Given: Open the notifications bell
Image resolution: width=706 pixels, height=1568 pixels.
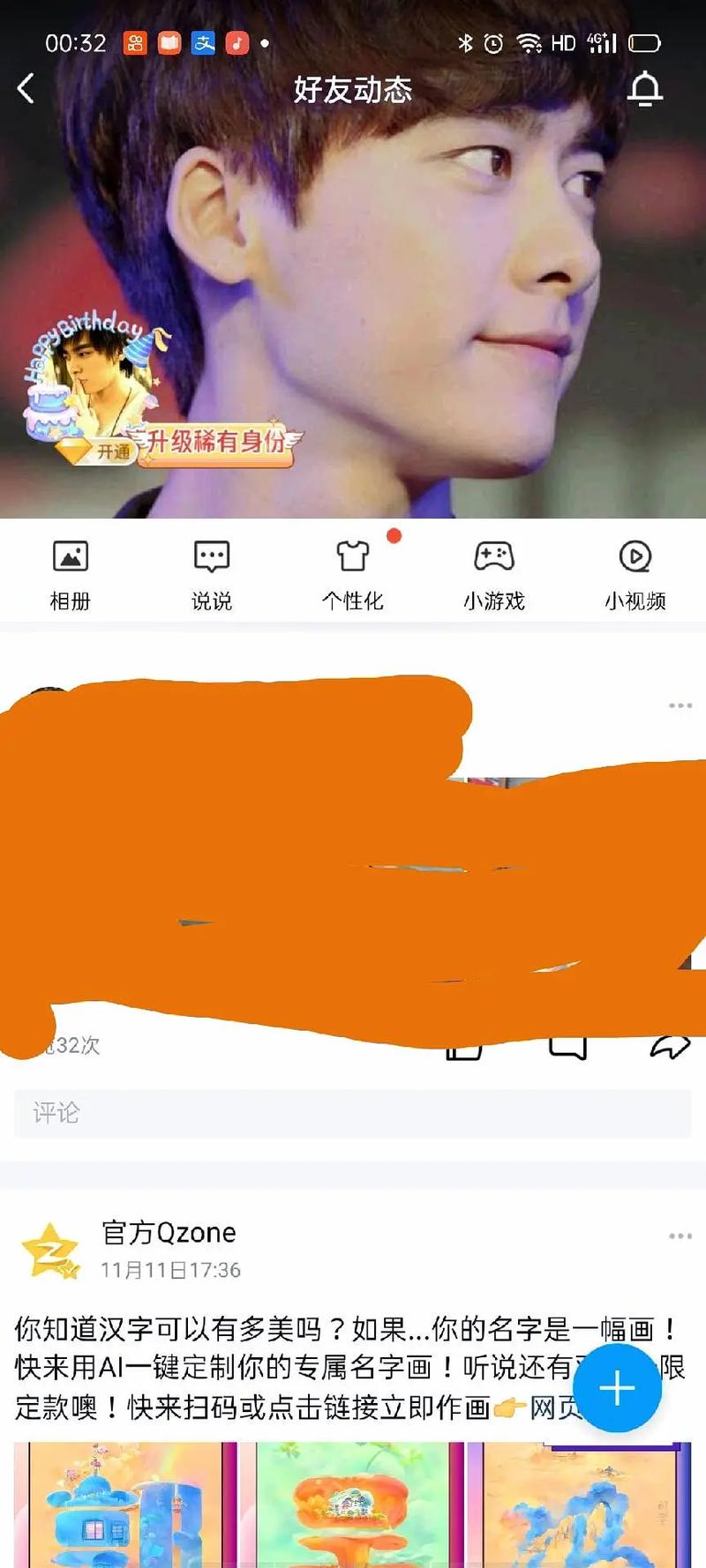Looking at the screenshot, I should pos(645,88).
